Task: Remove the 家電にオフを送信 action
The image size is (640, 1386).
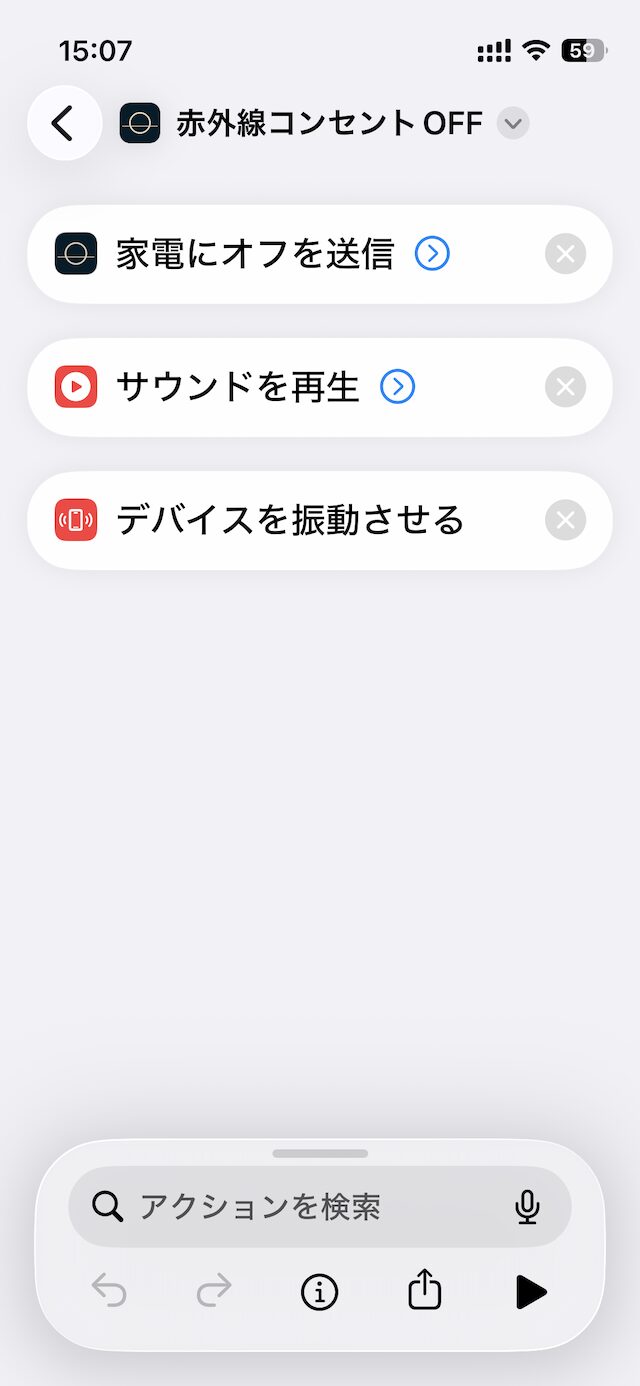Action: click(565, 254)
